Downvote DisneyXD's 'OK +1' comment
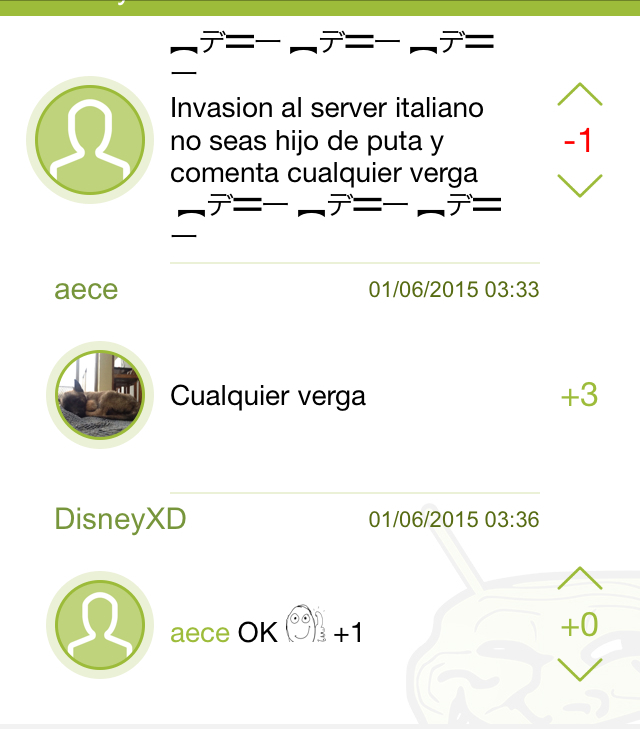640x729 pixels. (x=580, y=669)
